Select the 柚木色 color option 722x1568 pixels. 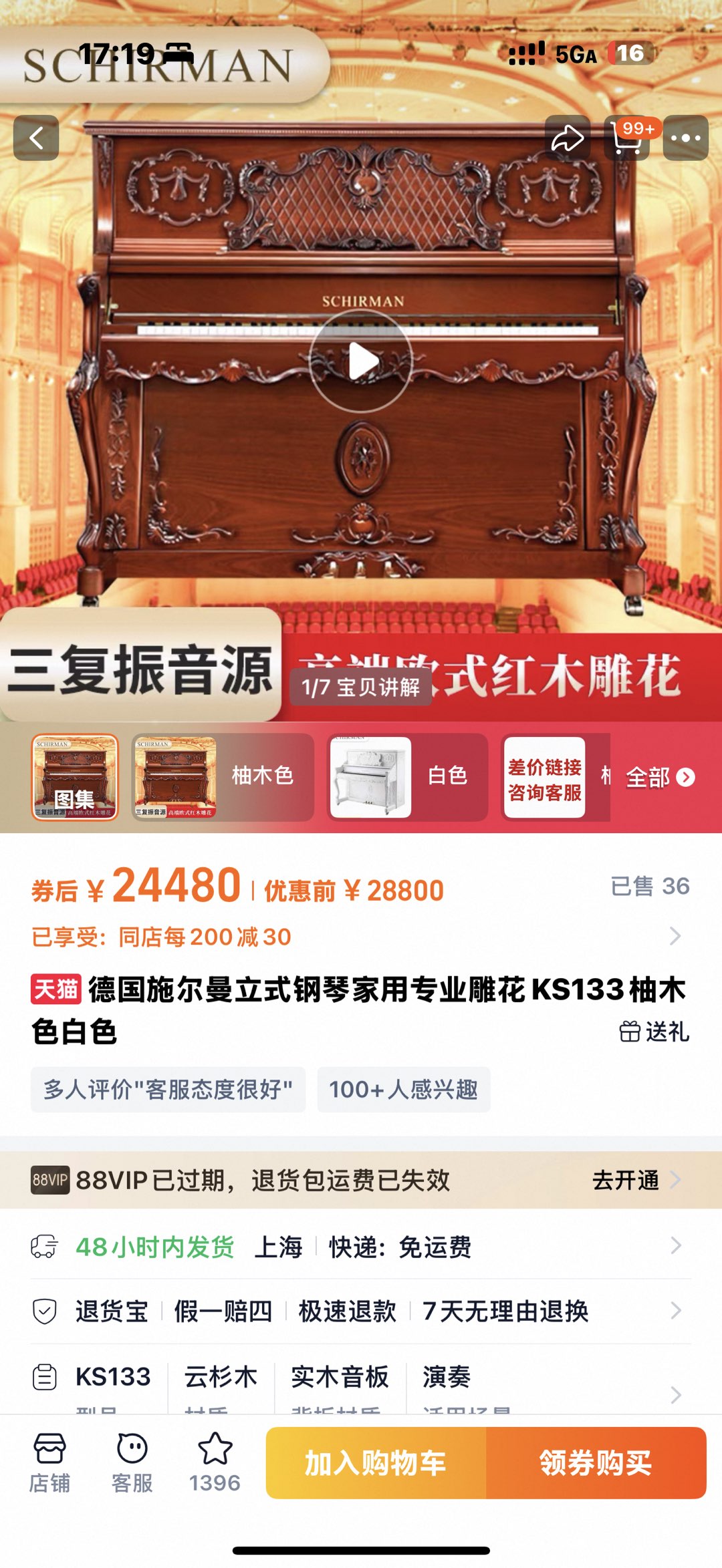coord(223,777)
